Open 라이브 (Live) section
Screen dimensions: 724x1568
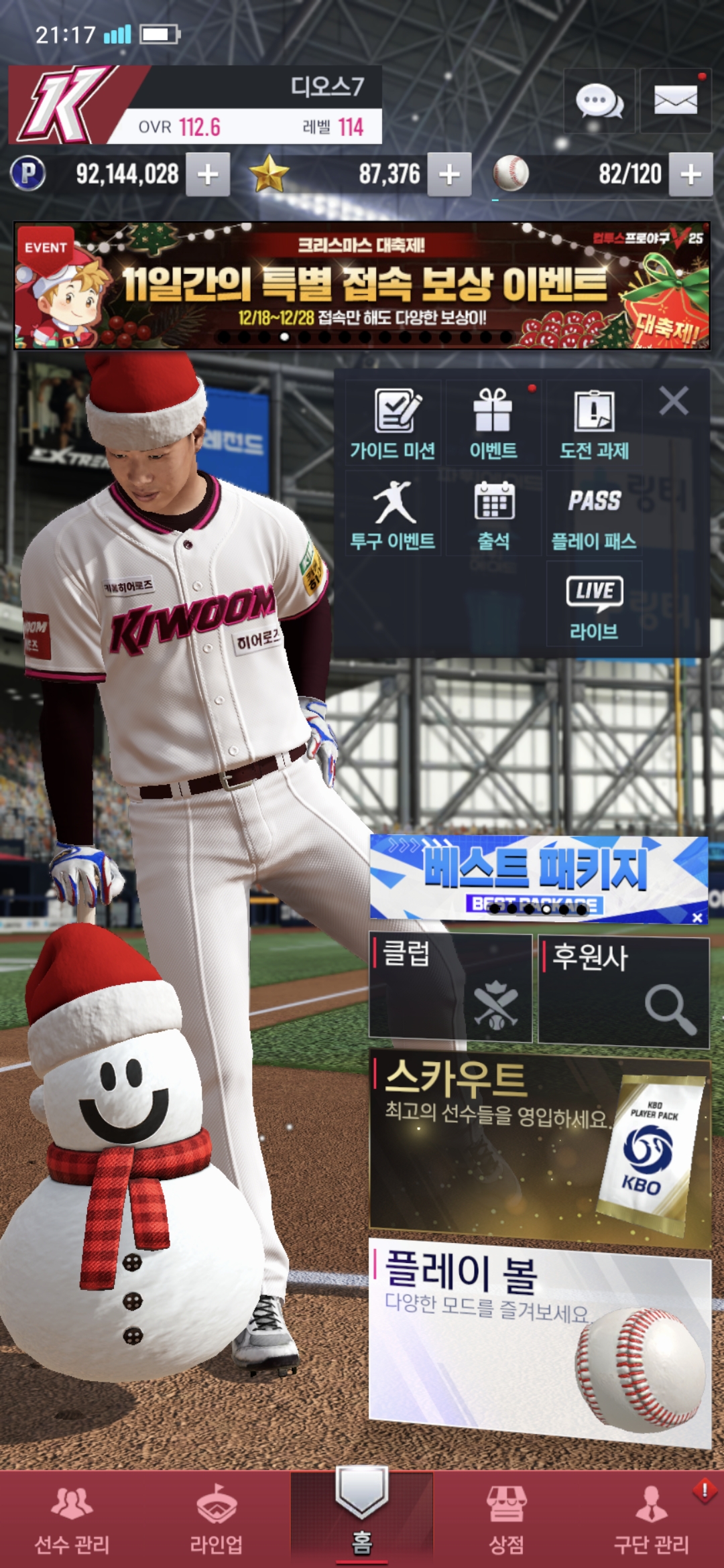594,604
